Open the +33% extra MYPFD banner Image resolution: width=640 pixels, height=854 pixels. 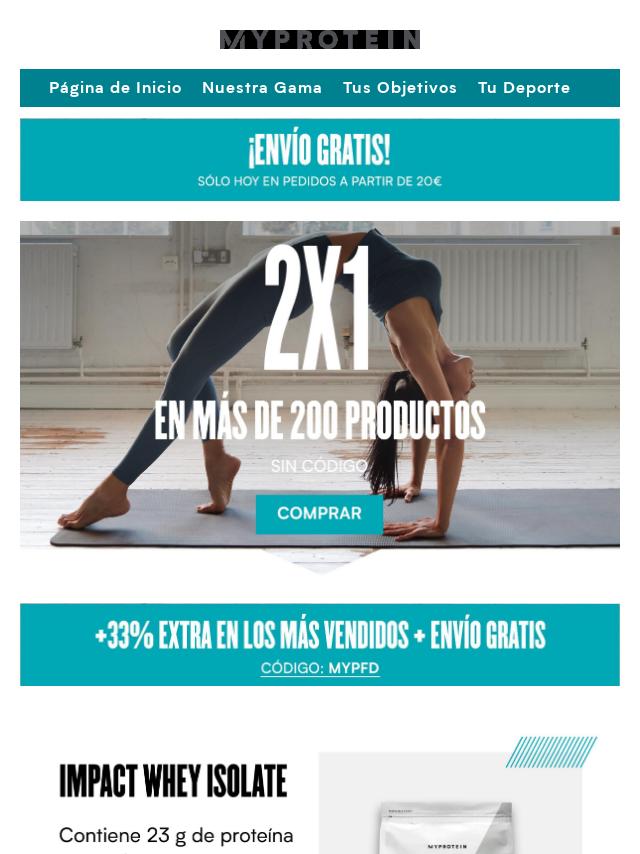click(x=320, y=645)
